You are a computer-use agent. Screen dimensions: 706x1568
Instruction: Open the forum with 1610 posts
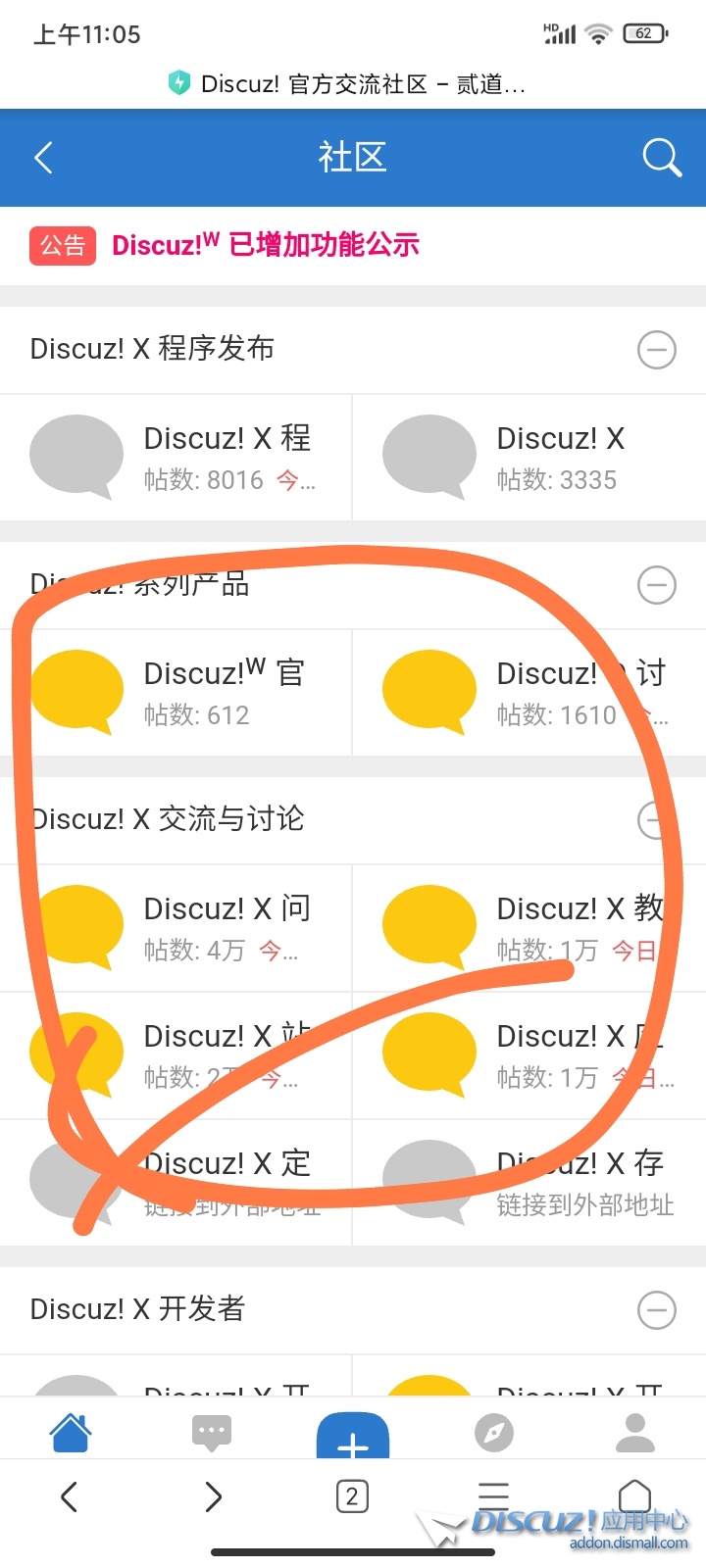[529, 693]
